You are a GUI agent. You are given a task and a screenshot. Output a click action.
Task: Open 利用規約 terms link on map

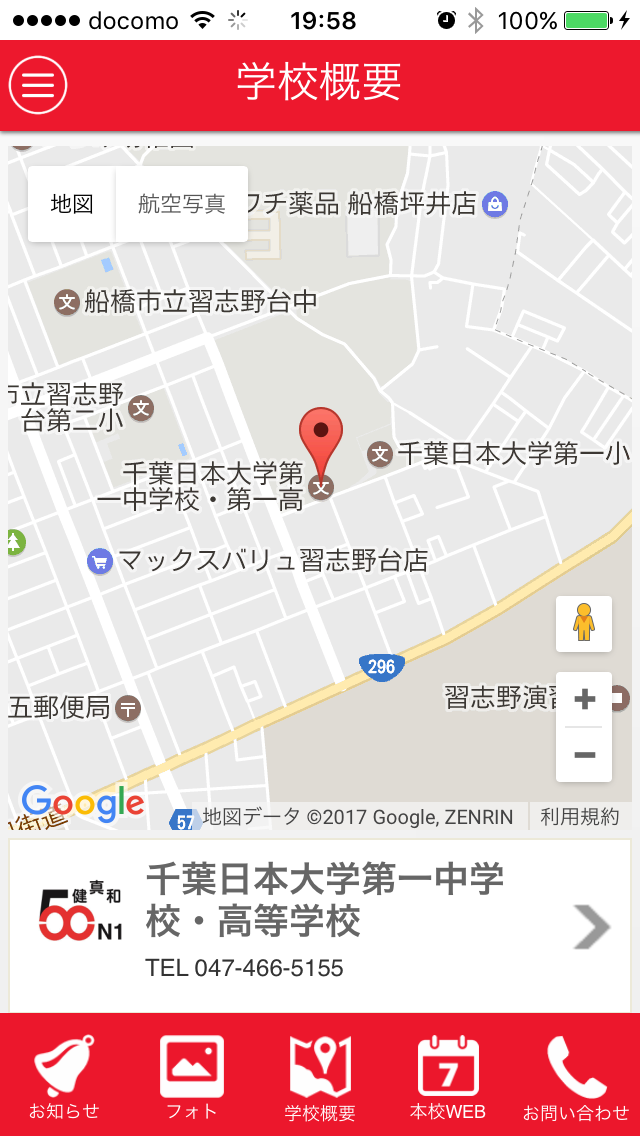coord(580,817)
